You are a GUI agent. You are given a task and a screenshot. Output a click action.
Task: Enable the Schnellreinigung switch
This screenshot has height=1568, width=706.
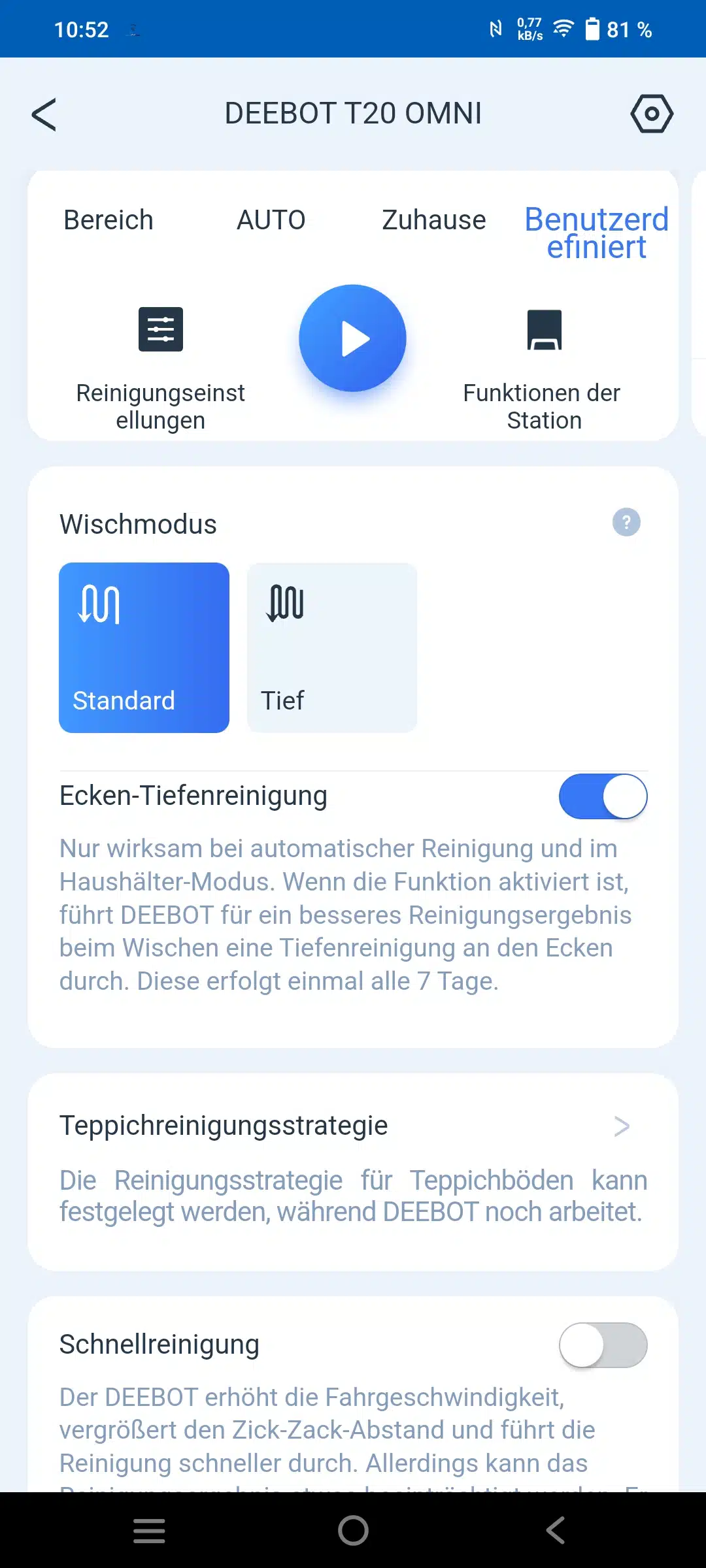pos(603,1345)
